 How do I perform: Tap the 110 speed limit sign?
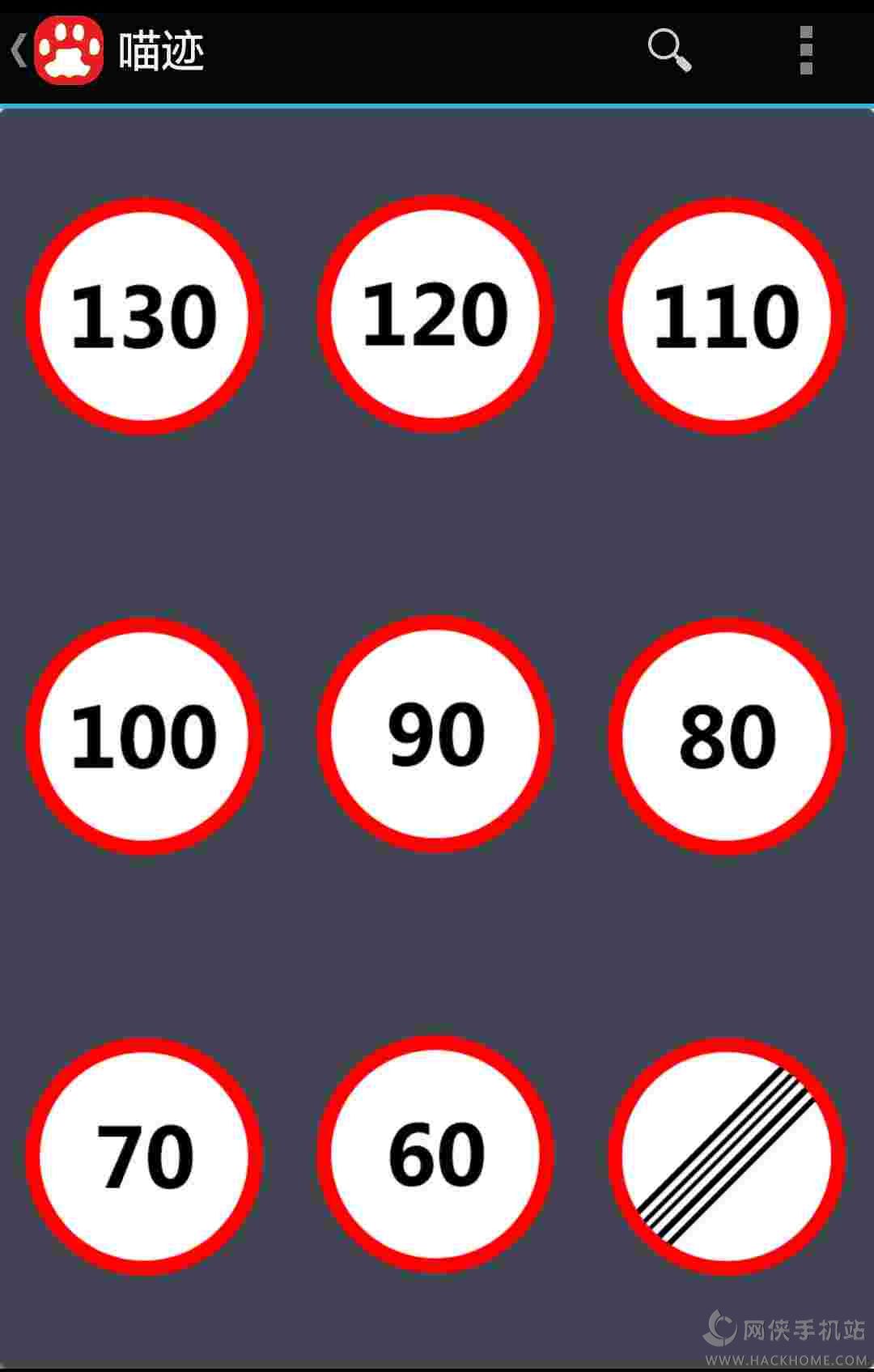(727, 316)
